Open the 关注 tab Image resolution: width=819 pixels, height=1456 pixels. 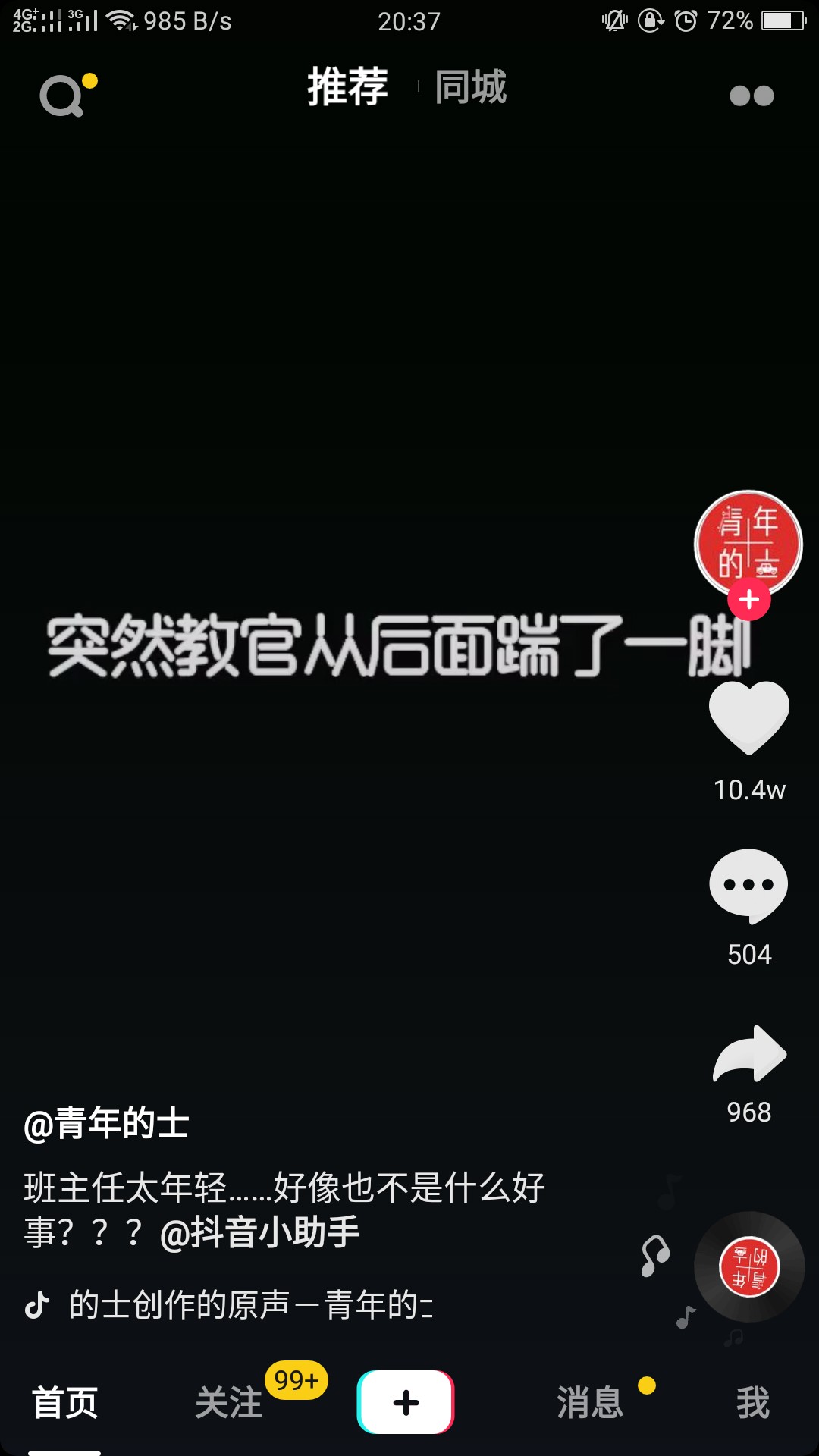229,1402
